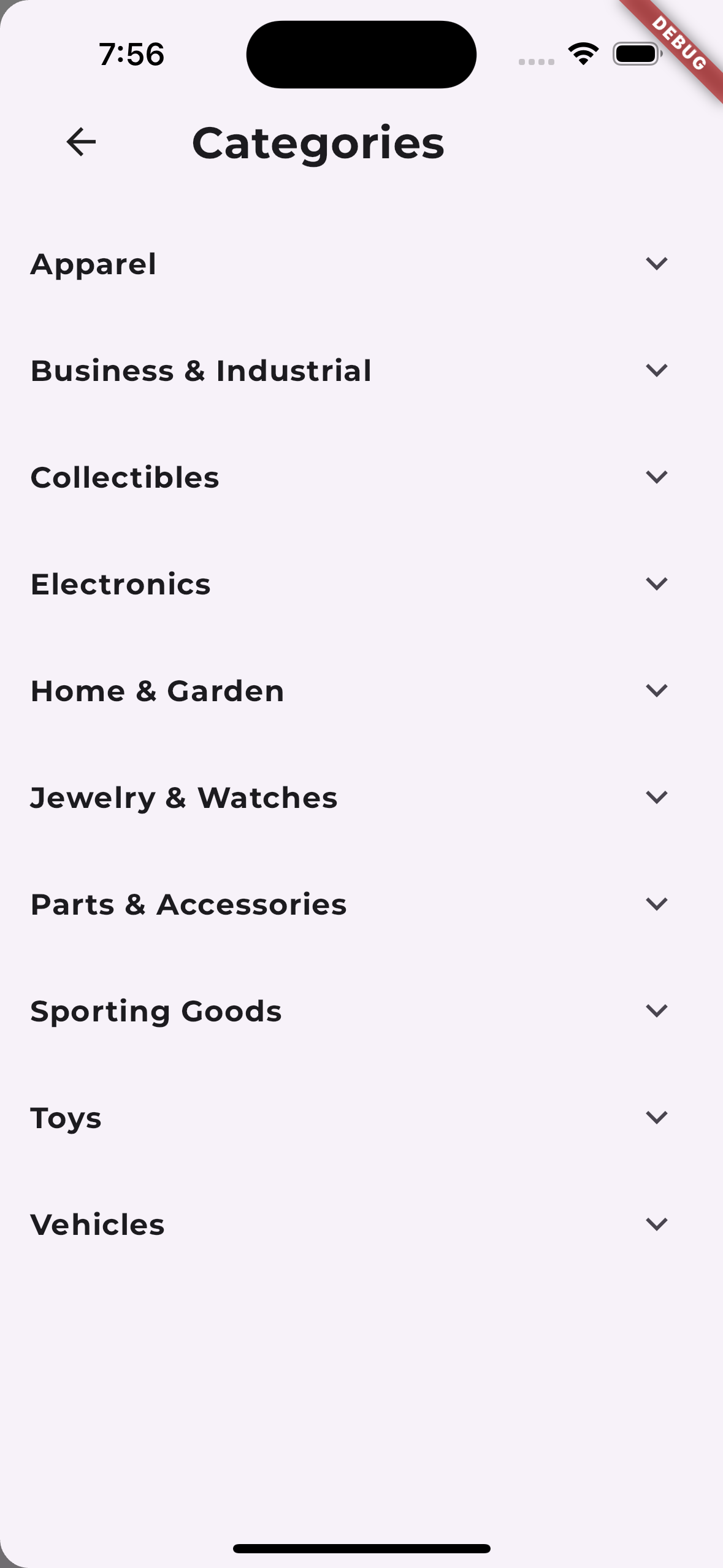This screenshot has width=723, height=1568.
Task: Open the Toys category
Action: coord(361,1118)
